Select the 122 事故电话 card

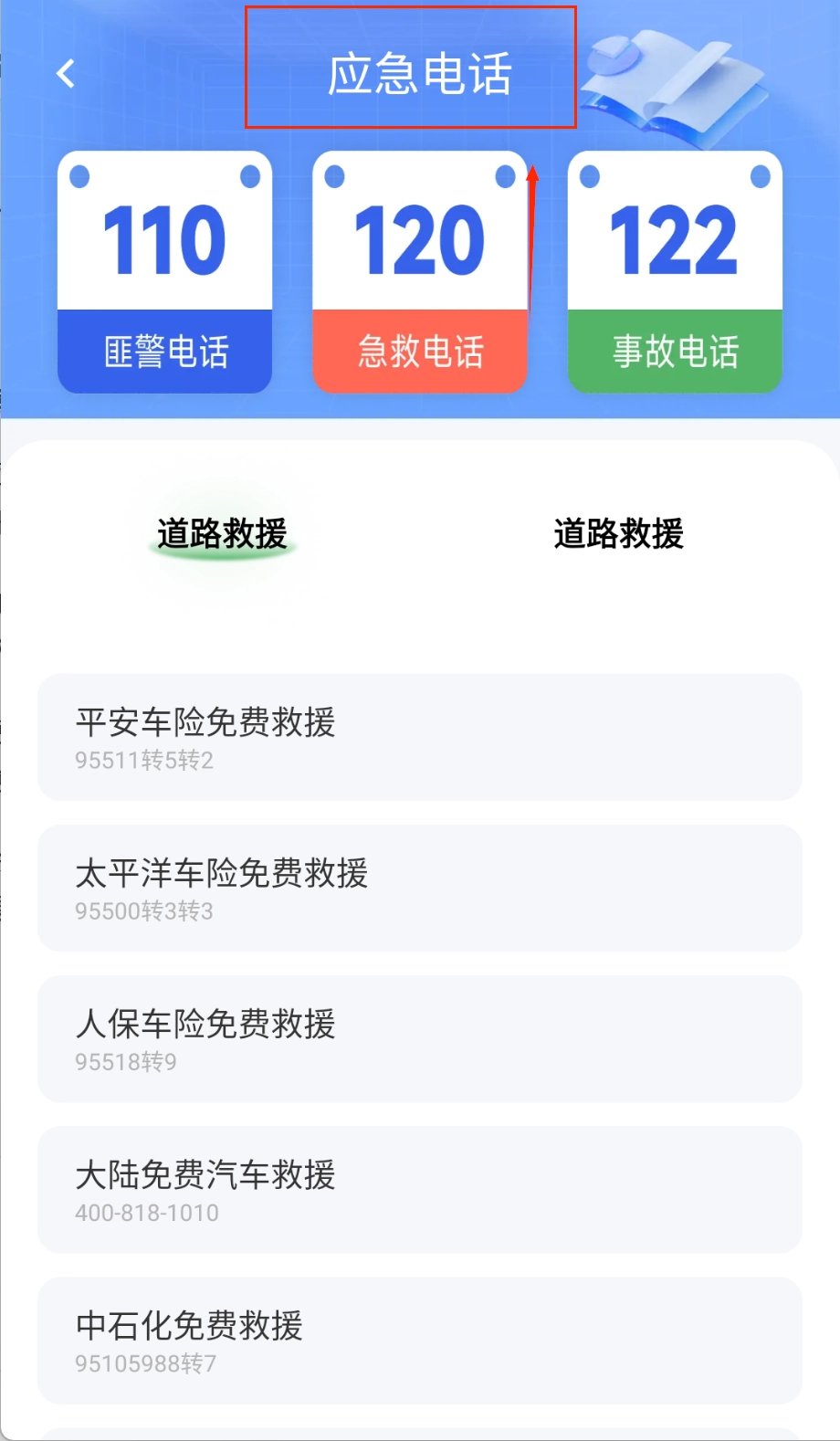[x=675, y=272]
